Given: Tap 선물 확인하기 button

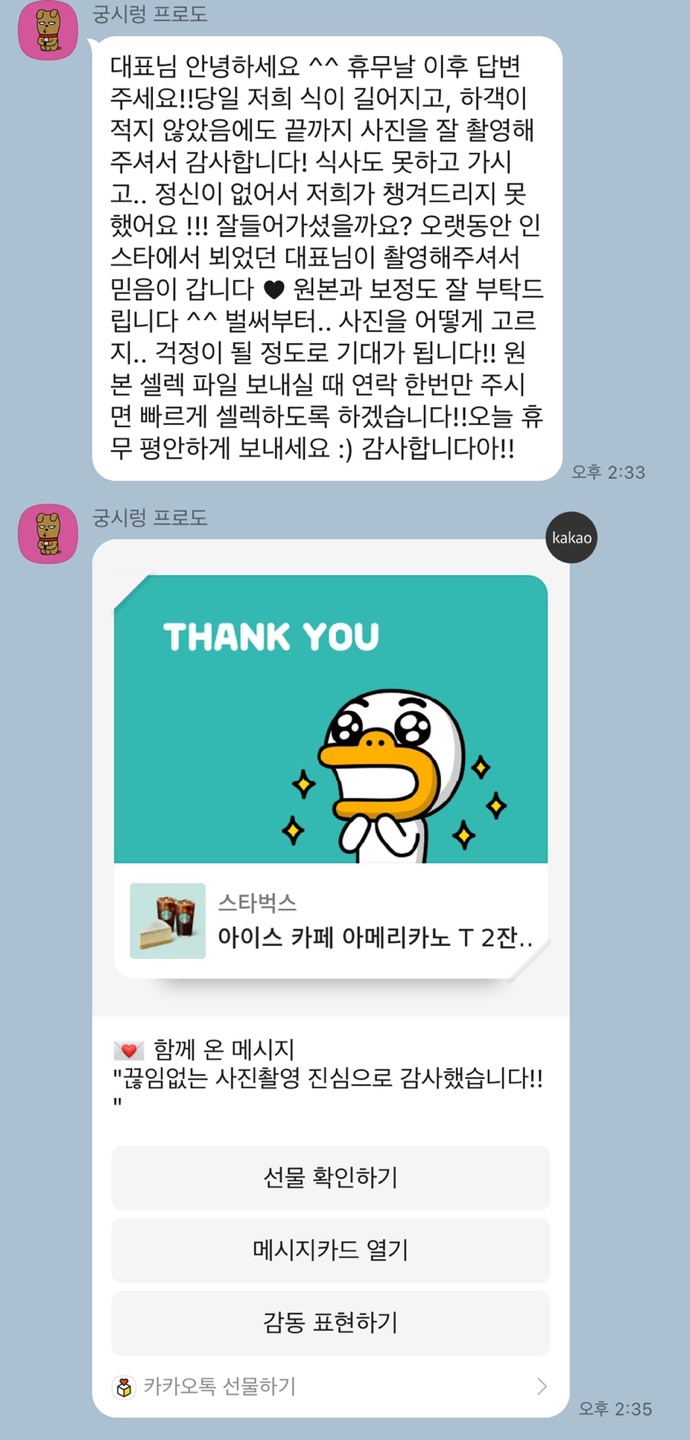Looking at the screenshot, I should pyautogui.click(x=331, y=1177).
